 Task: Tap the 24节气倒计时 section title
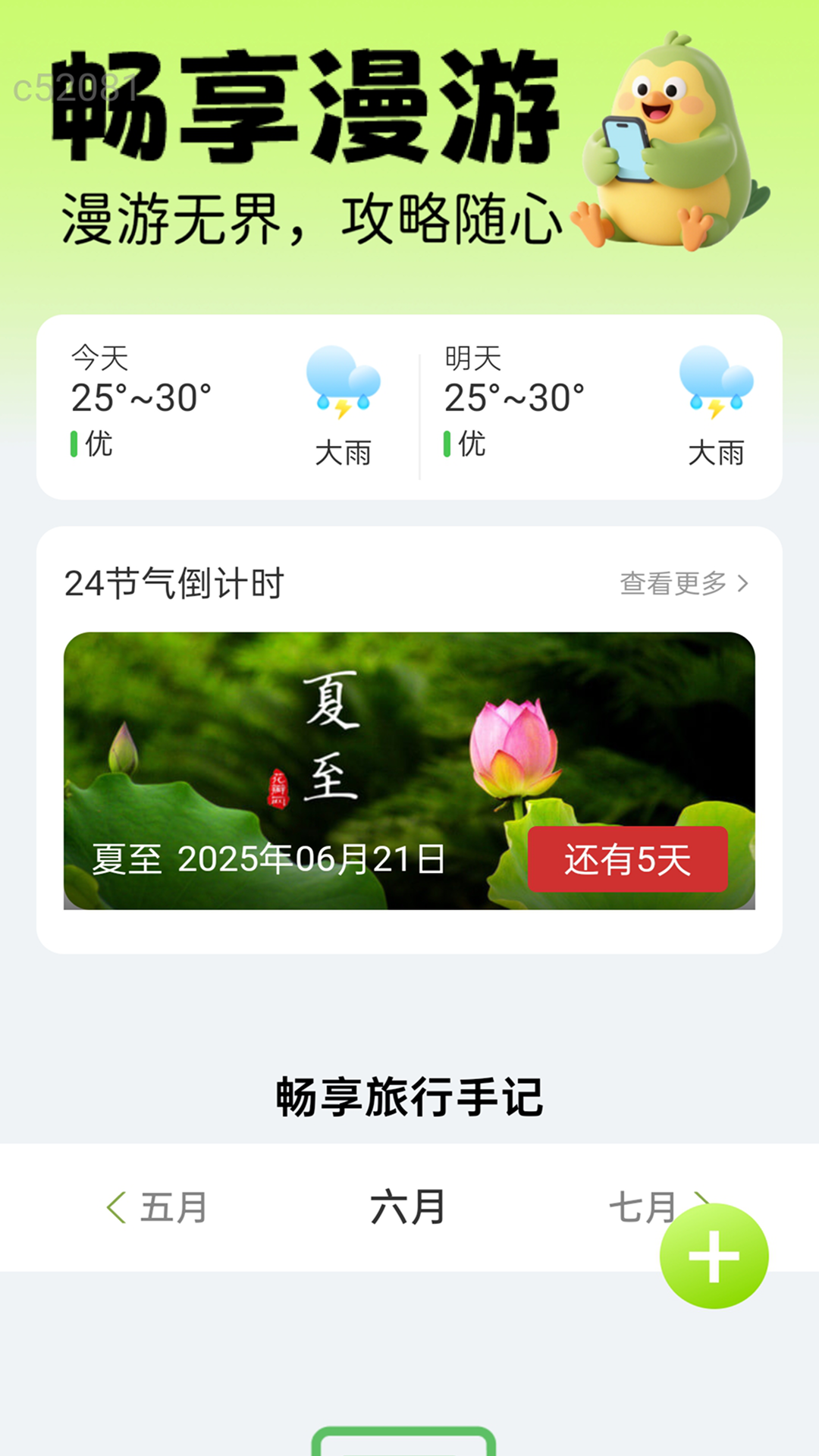coord(173,583)
